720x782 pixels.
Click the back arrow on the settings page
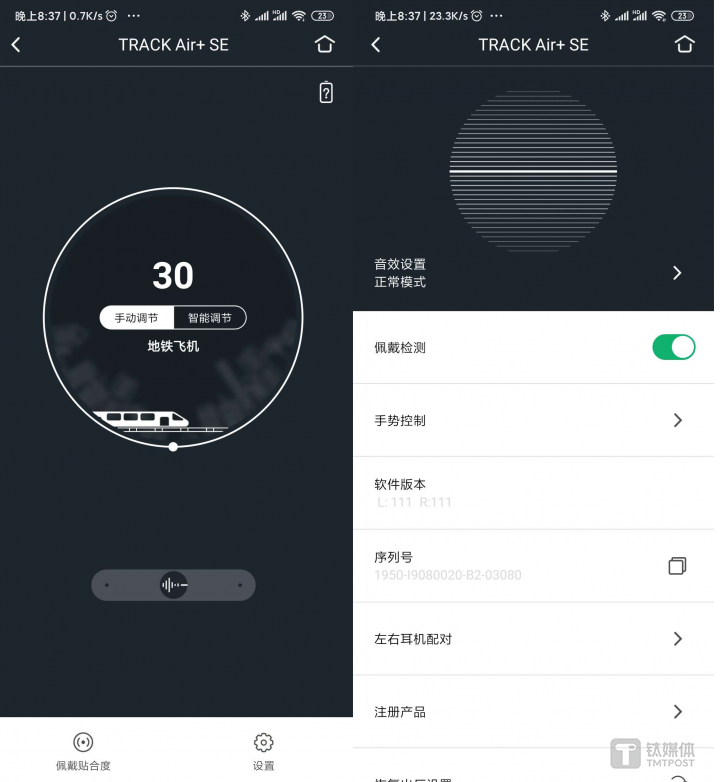point(375,44)
